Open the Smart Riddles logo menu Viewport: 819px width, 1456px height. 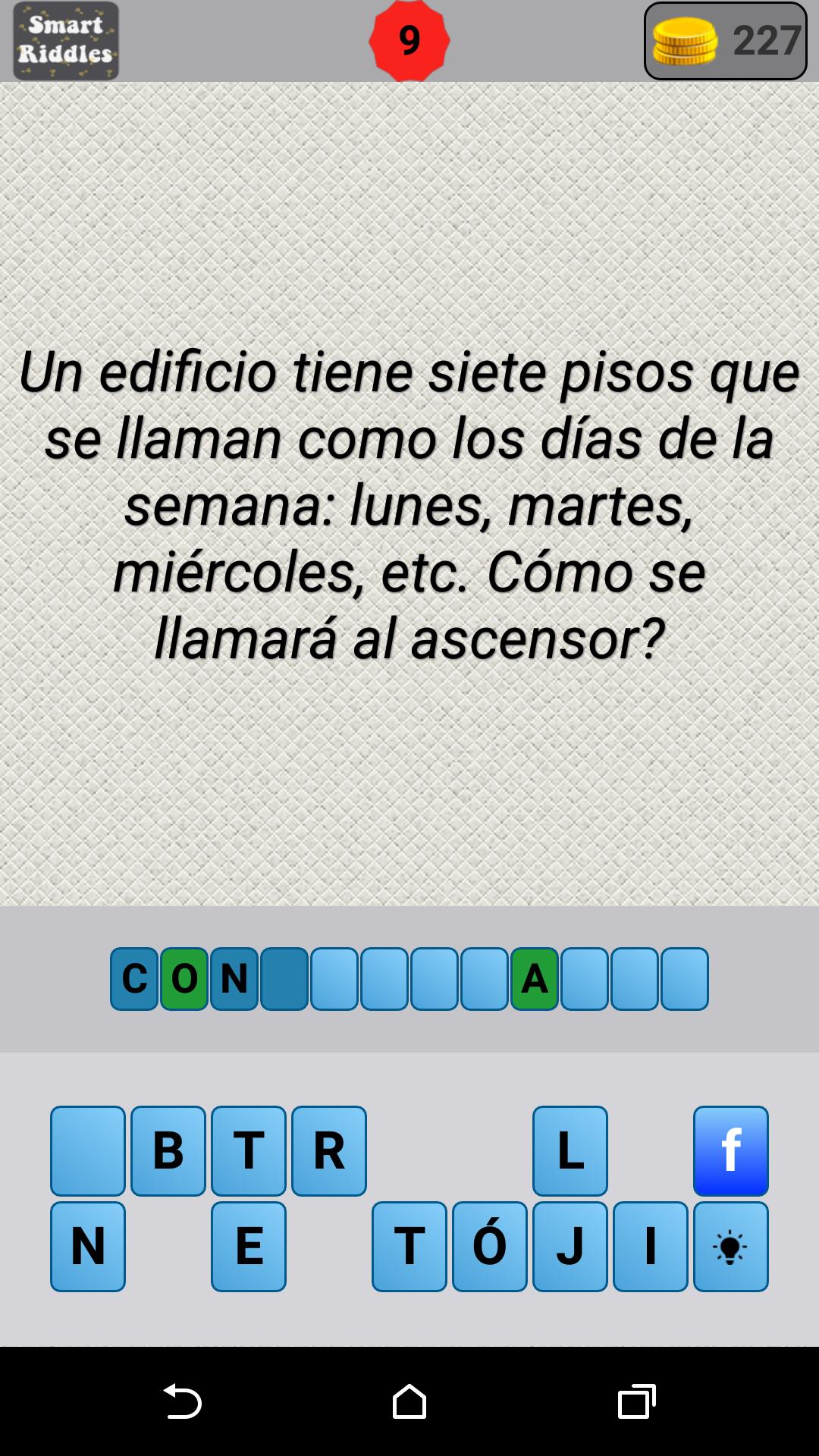[66, 41]
